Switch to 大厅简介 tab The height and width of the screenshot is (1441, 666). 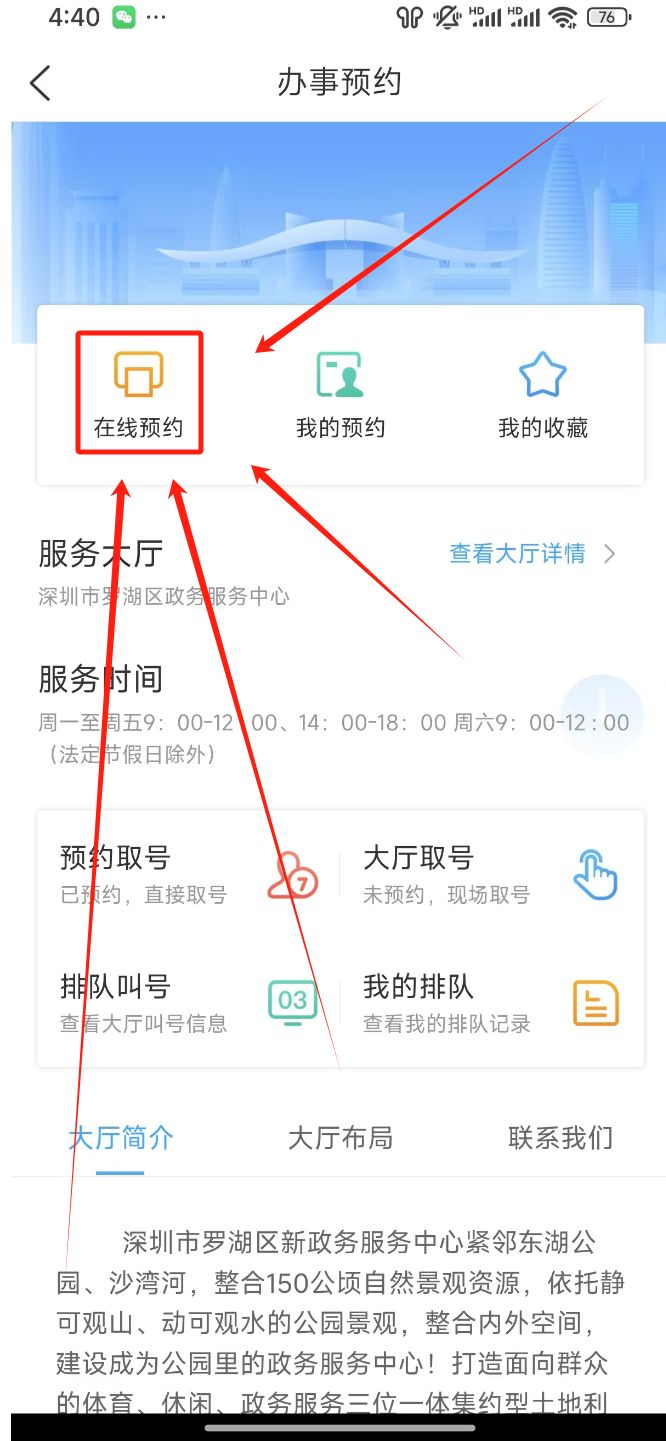tap(121, 1138)
